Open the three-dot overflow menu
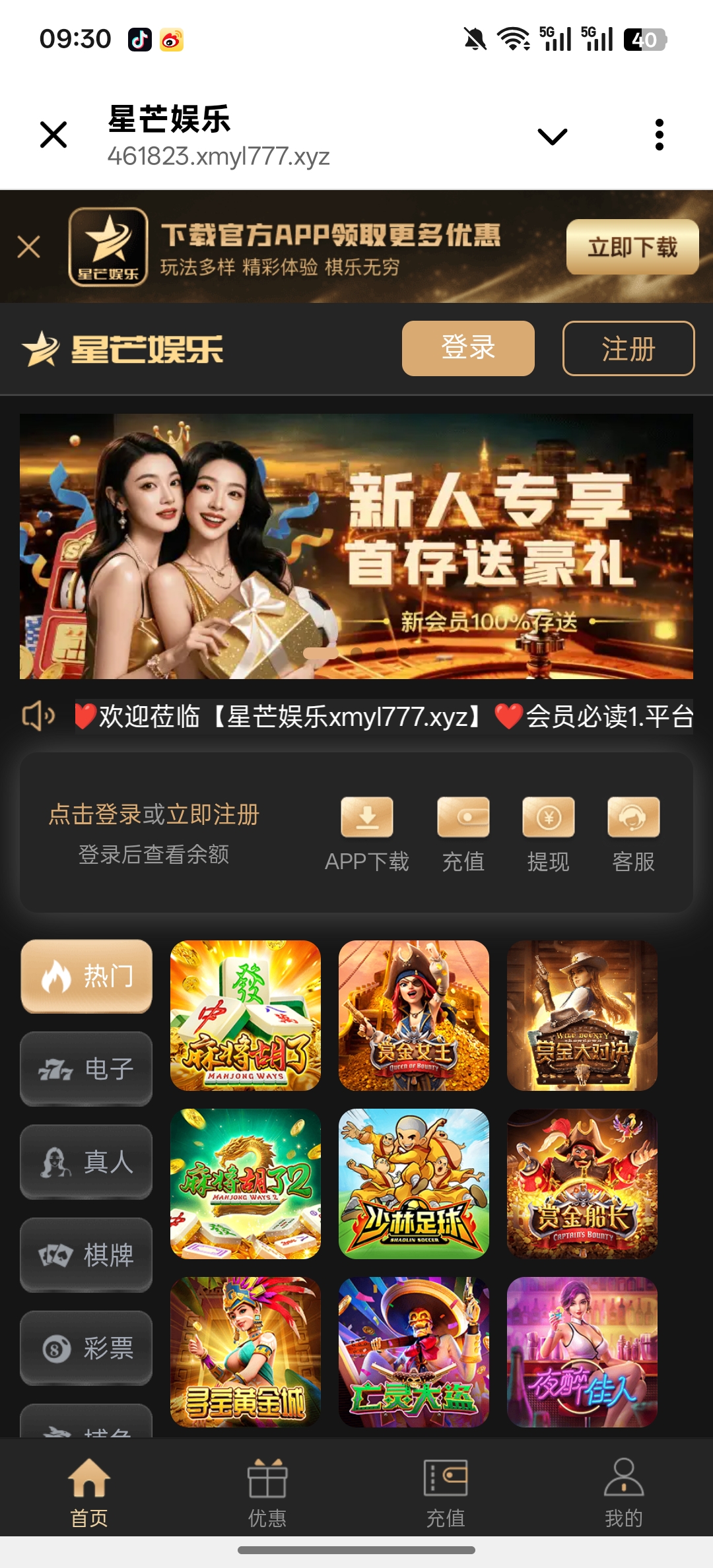This screenshot has width=713, height=1568. [660, 135]
